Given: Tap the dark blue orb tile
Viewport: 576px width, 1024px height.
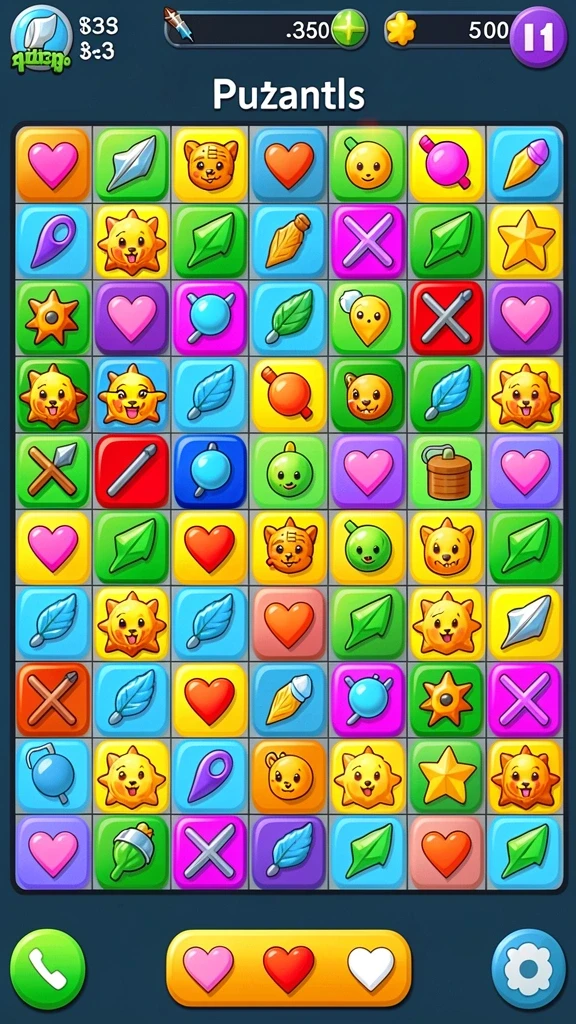Looking at the screenshot, I should (x=210, y=471).
